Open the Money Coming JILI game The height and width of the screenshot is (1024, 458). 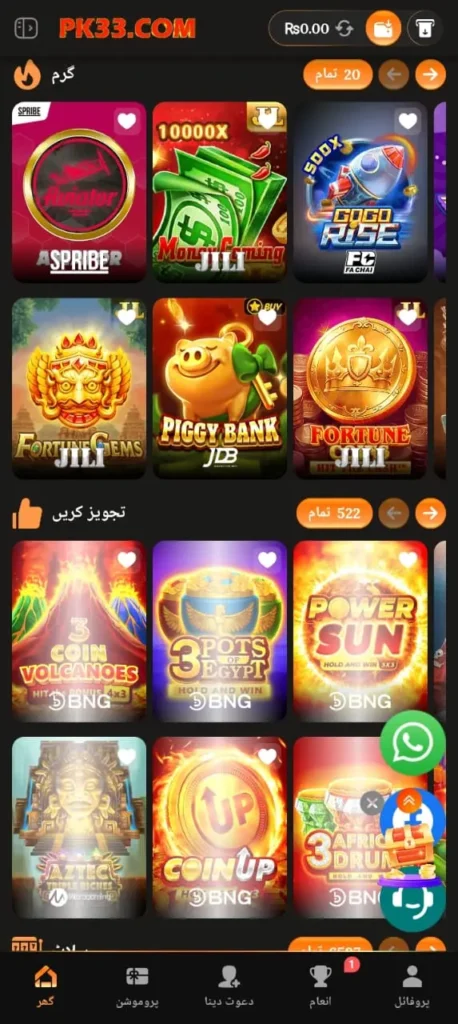pos(220,192)
